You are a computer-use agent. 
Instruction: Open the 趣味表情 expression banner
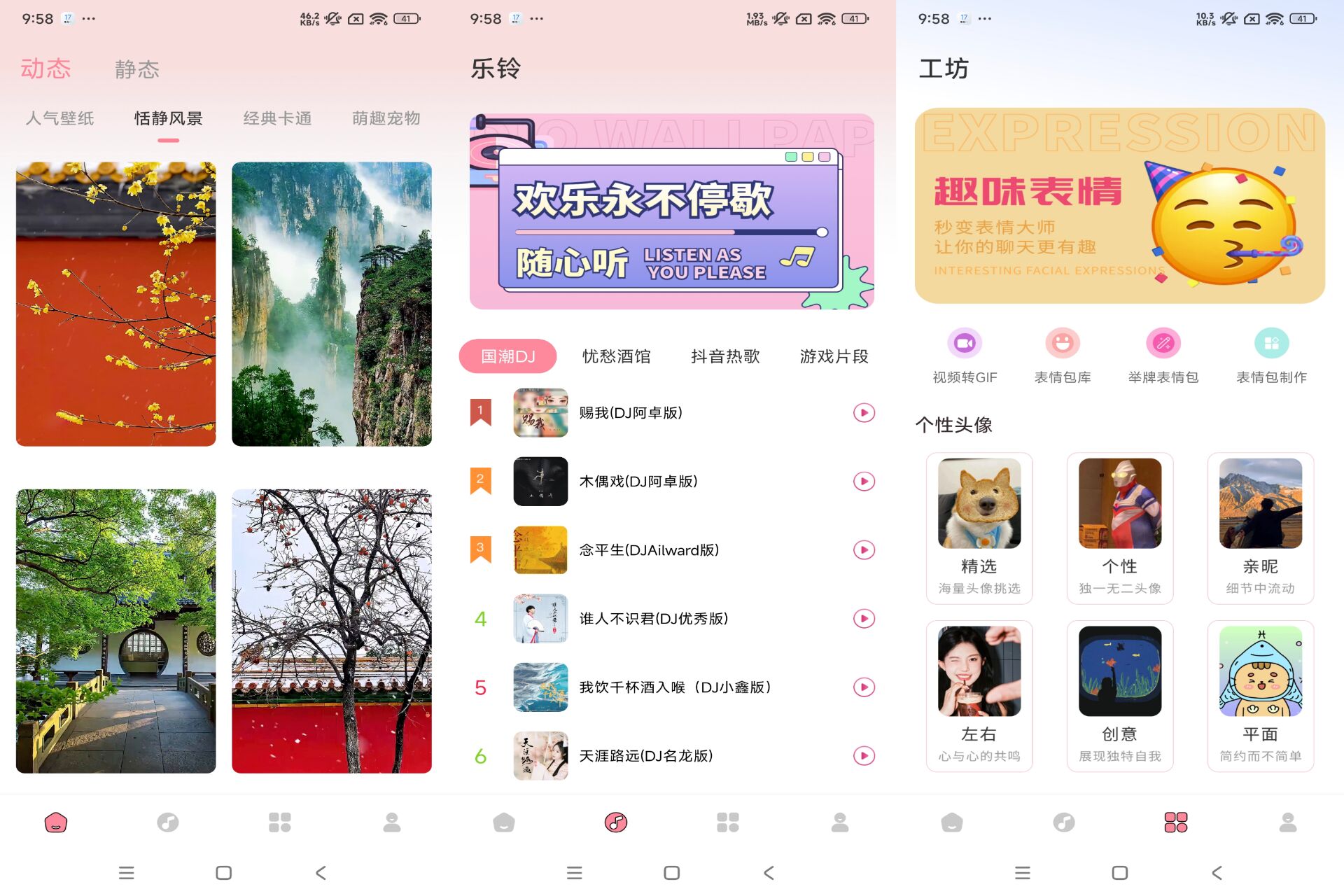click(x=1119, y=206)
